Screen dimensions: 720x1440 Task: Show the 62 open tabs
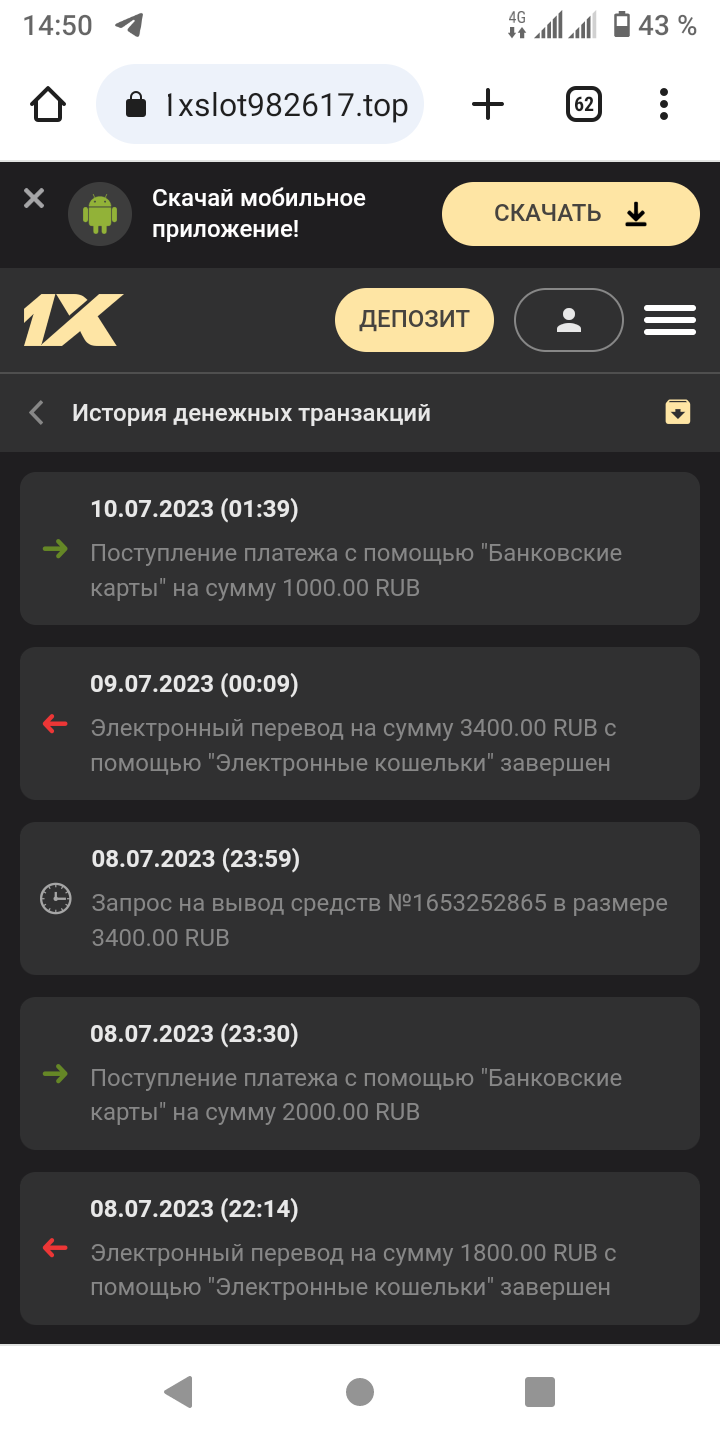click(x=584, y=104)
